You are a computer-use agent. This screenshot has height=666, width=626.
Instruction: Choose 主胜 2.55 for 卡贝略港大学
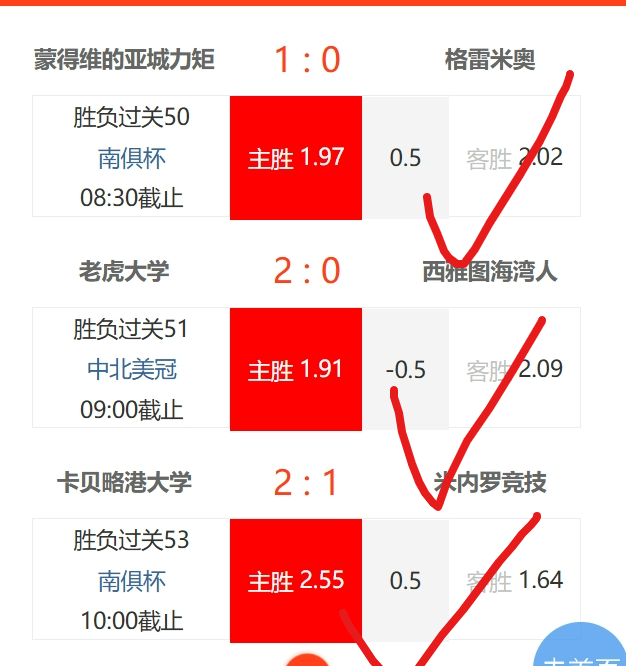coord(295,581)
